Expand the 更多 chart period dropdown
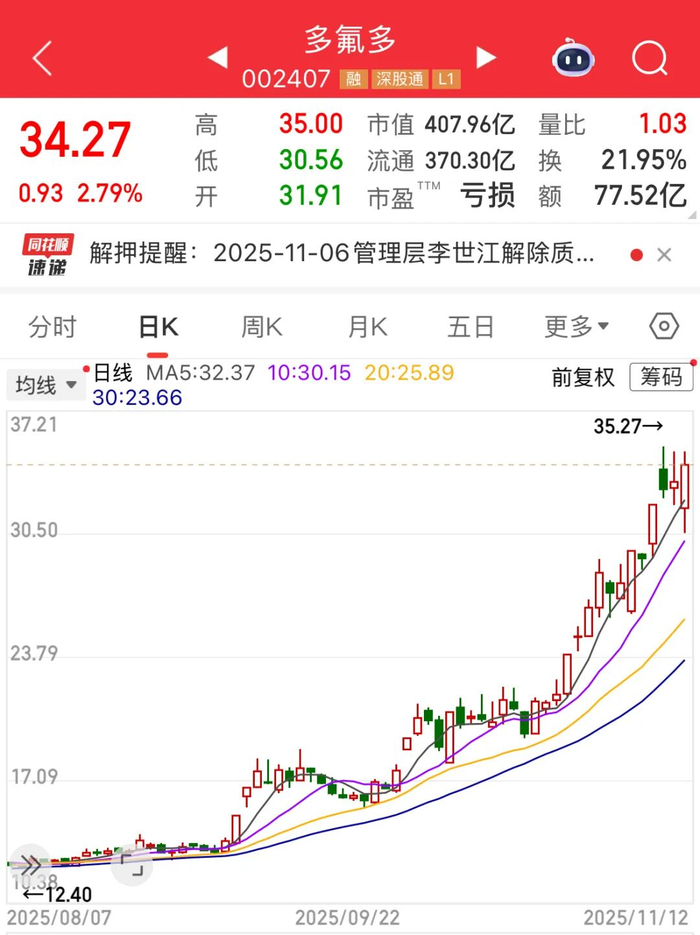This screenshot has height=935, width=700. (x=576, y=327)
